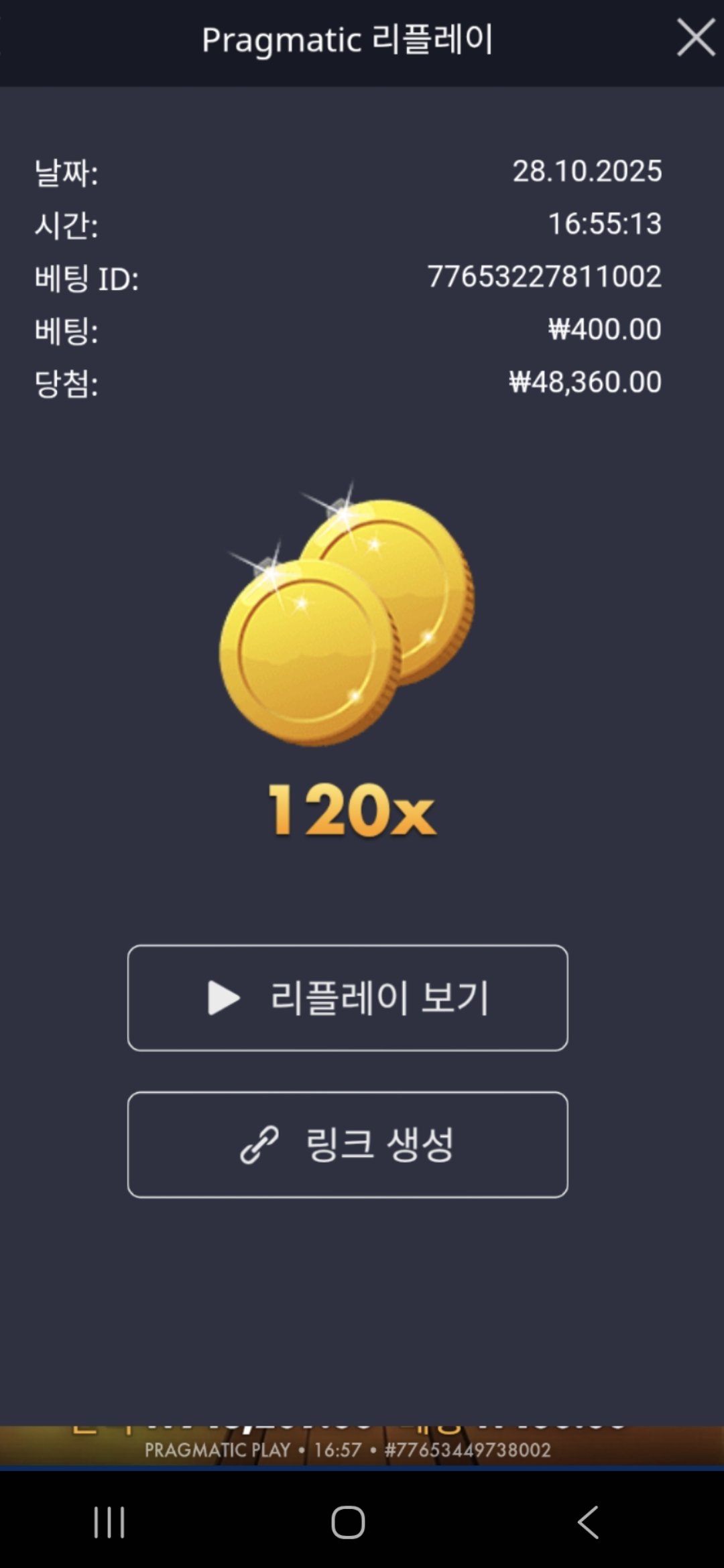Close the Pragmatic replay dialog
Screen dimensions: 724x1568
pos(695,38)
